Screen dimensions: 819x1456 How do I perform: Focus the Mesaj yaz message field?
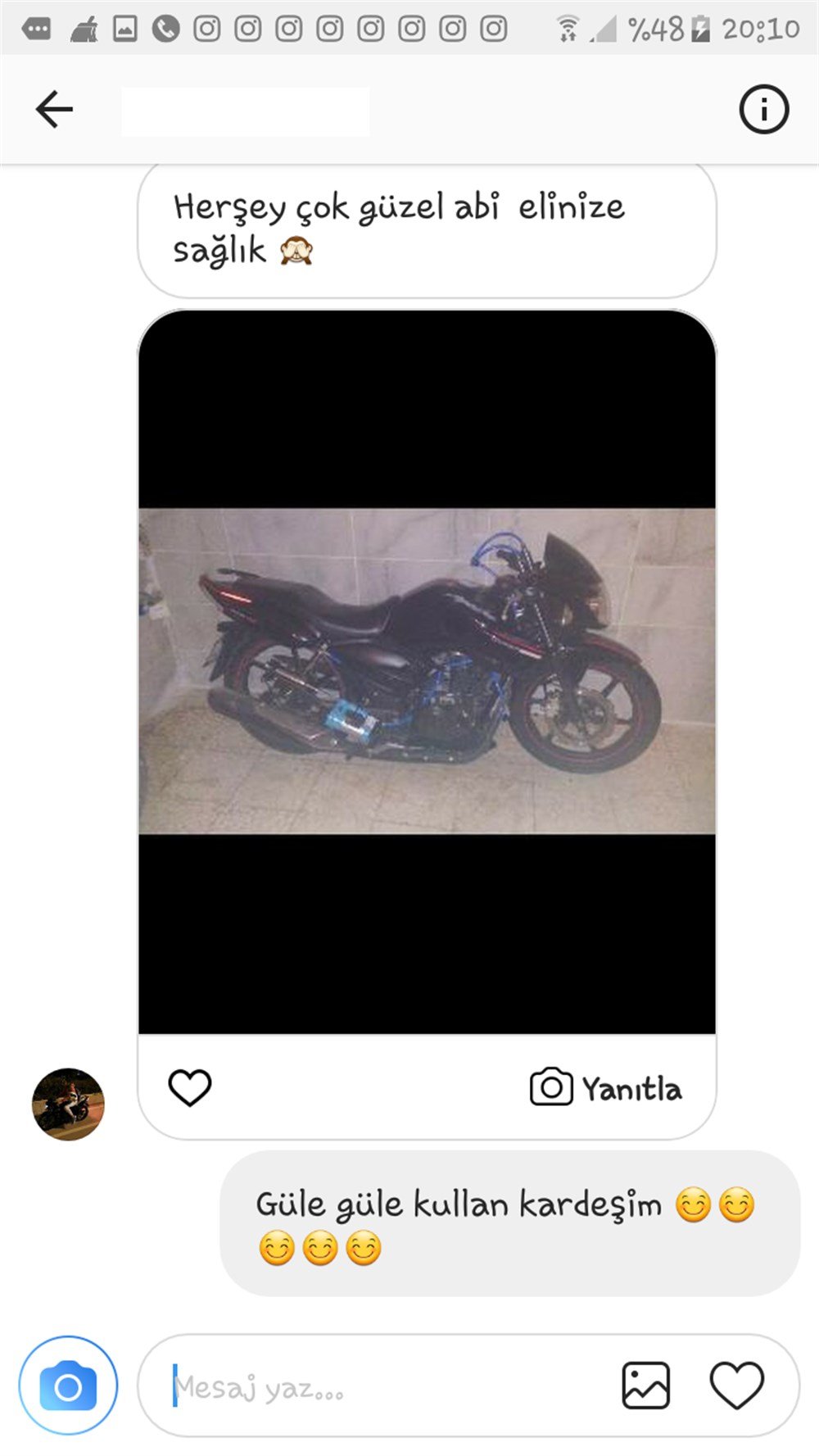(385, 1386)
